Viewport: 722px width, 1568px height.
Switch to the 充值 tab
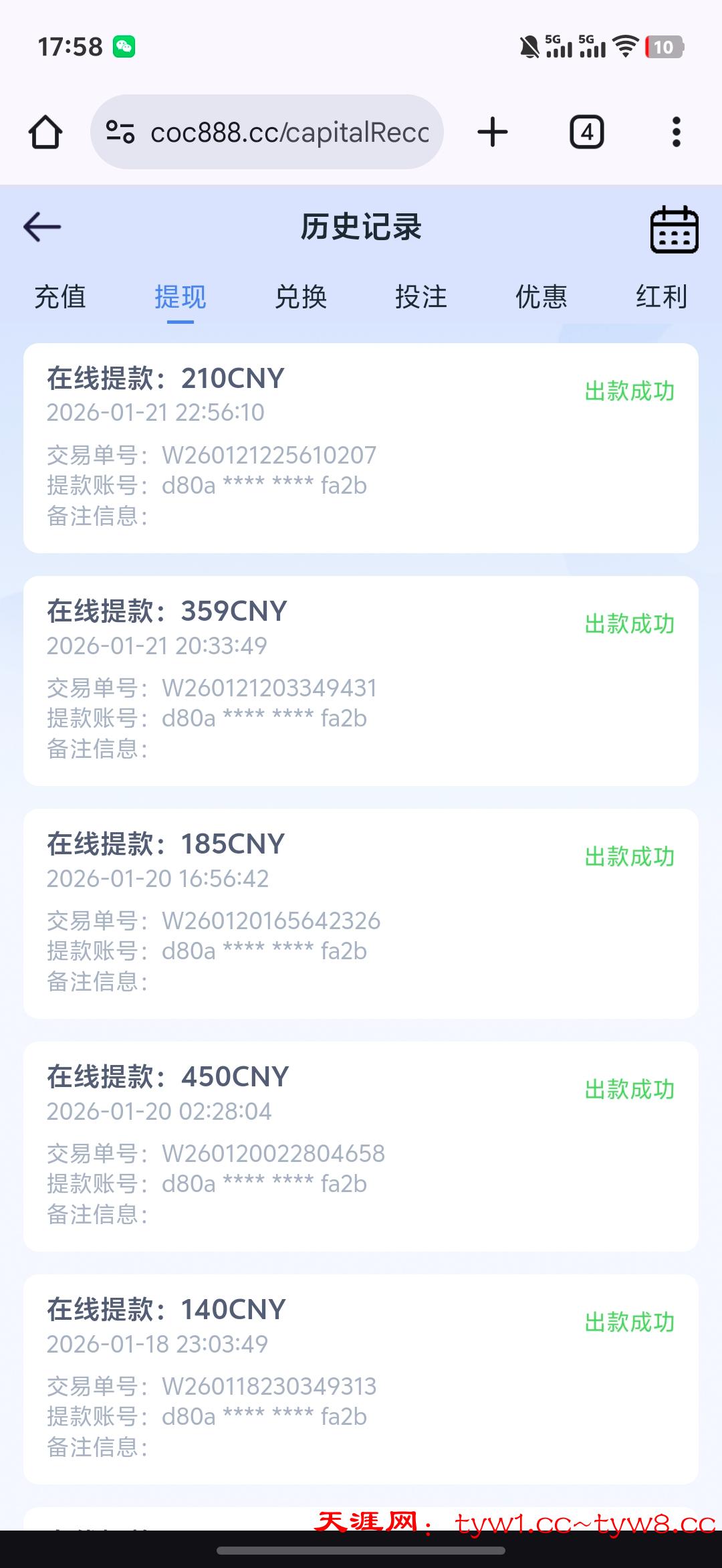(60, 297)
